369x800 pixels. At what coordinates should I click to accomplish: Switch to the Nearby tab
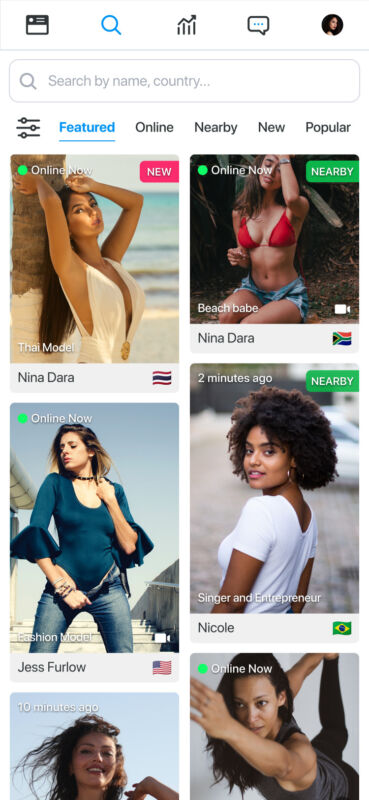pyautogui.click(x=215, y=128)
